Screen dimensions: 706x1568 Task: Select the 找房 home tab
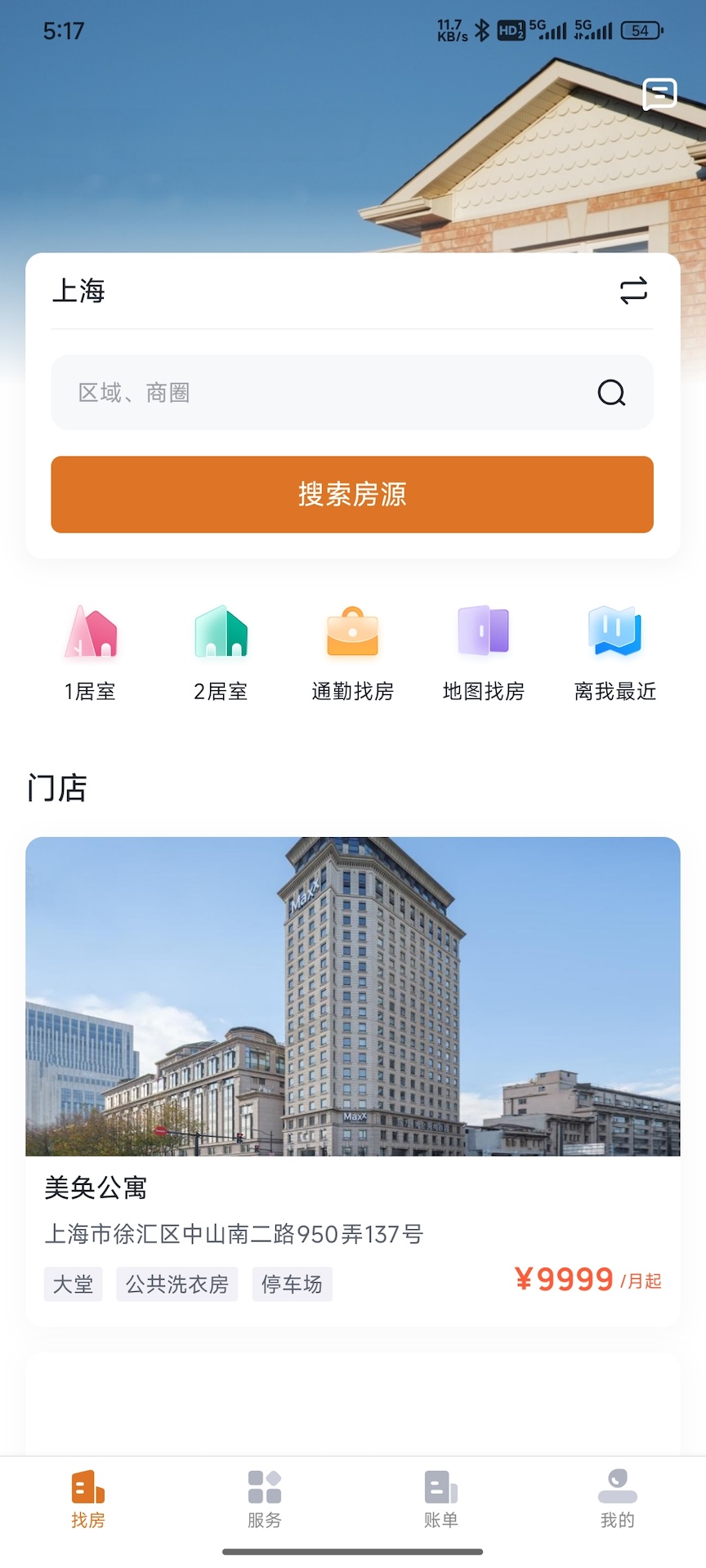tap(87, 1503)
